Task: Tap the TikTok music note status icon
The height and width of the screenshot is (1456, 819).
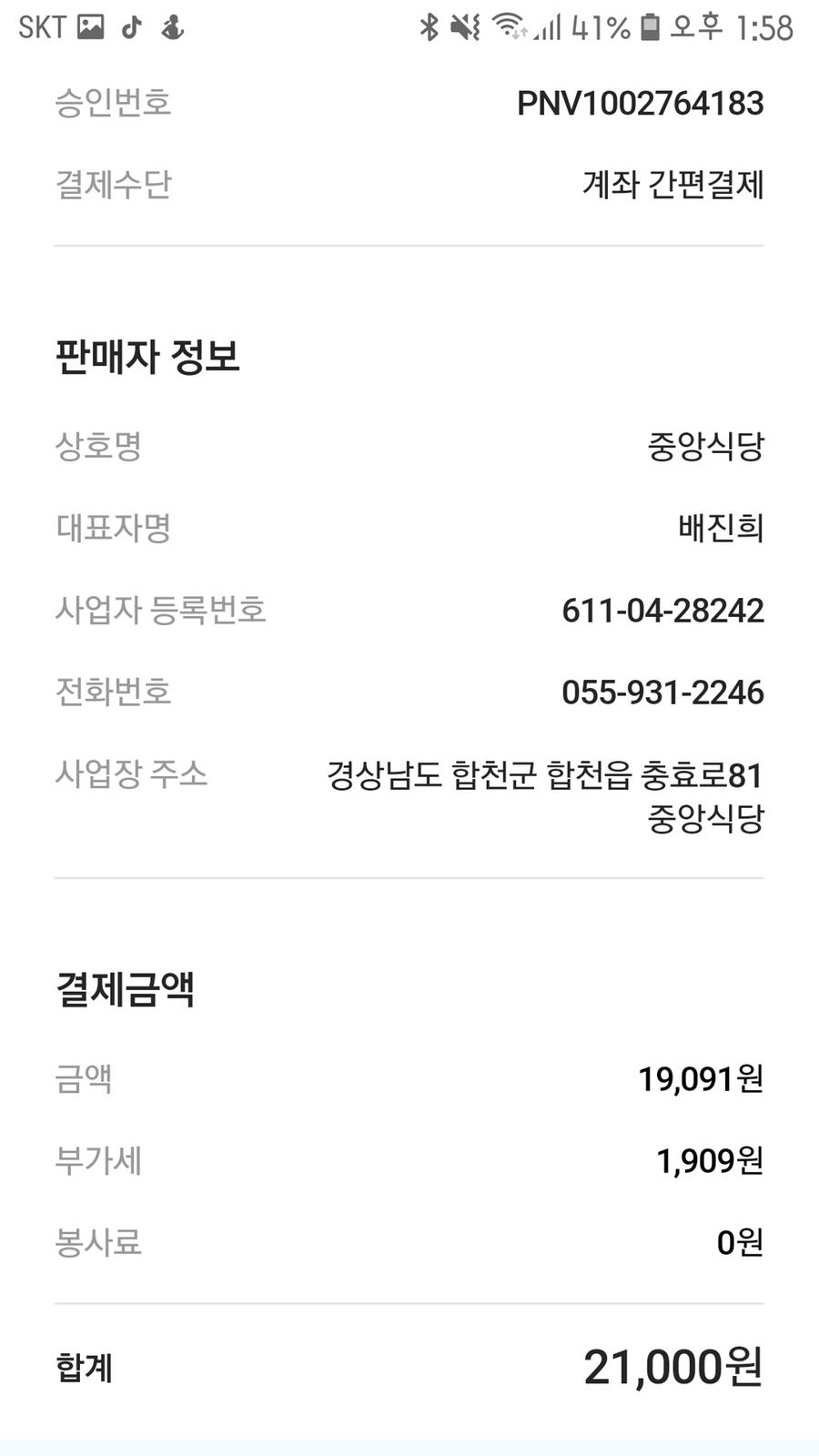Action: [x=132, y=25]
